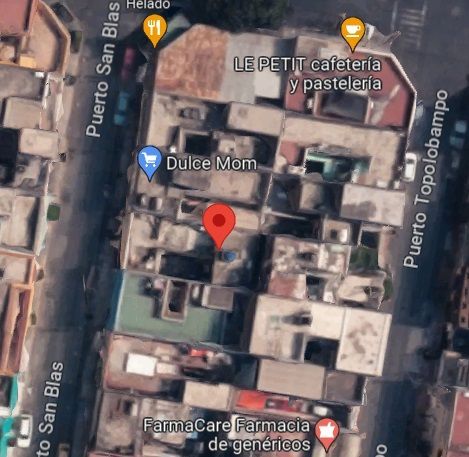Tap the Helado restaurant marker
This screenshot has height=457, width=469.
(x=155, y=30)
